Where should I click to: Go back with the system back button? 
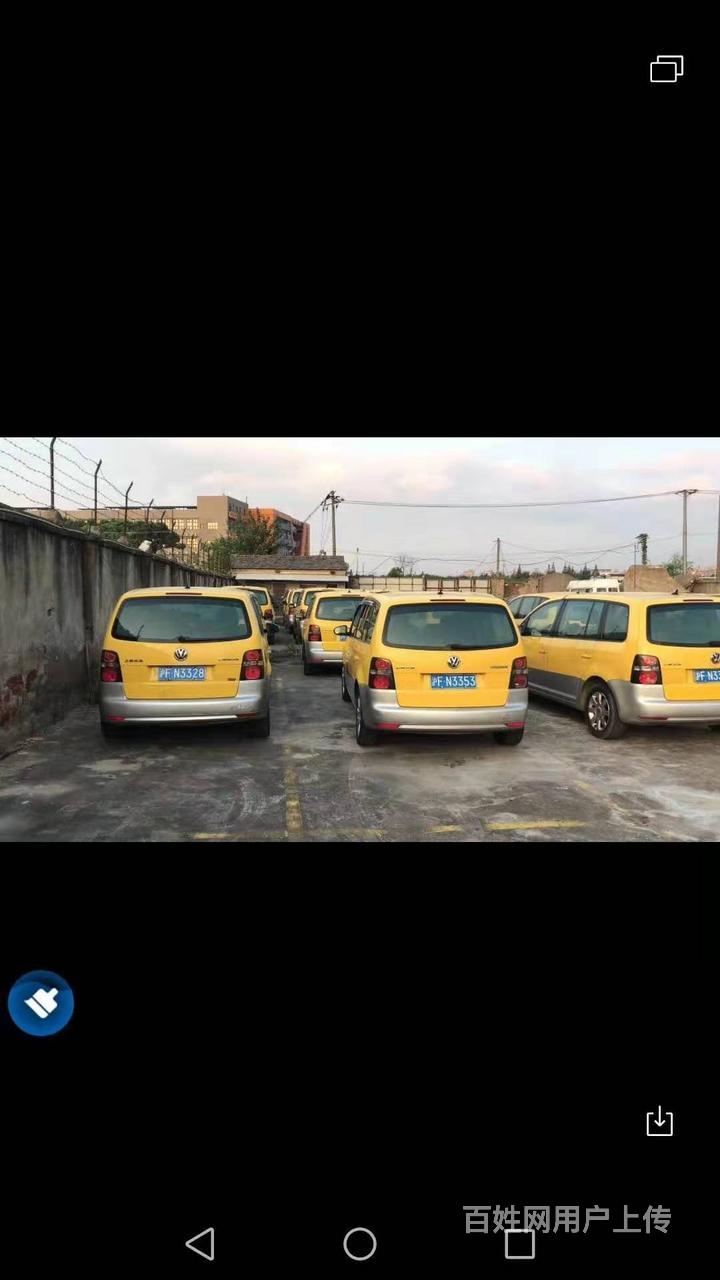[x=200, y=1244]
